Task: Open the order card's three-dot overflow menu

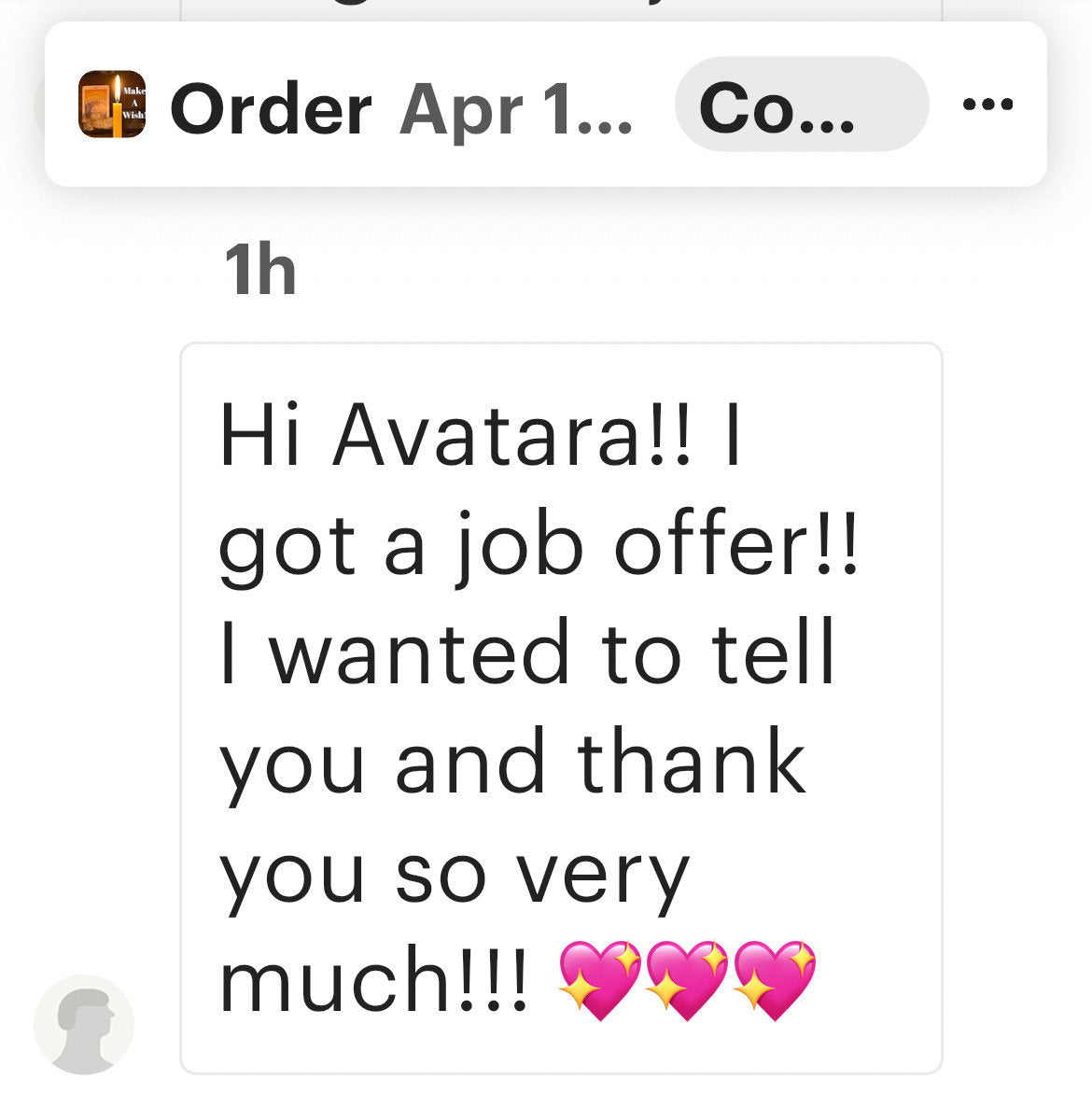Action: point(987,105)
